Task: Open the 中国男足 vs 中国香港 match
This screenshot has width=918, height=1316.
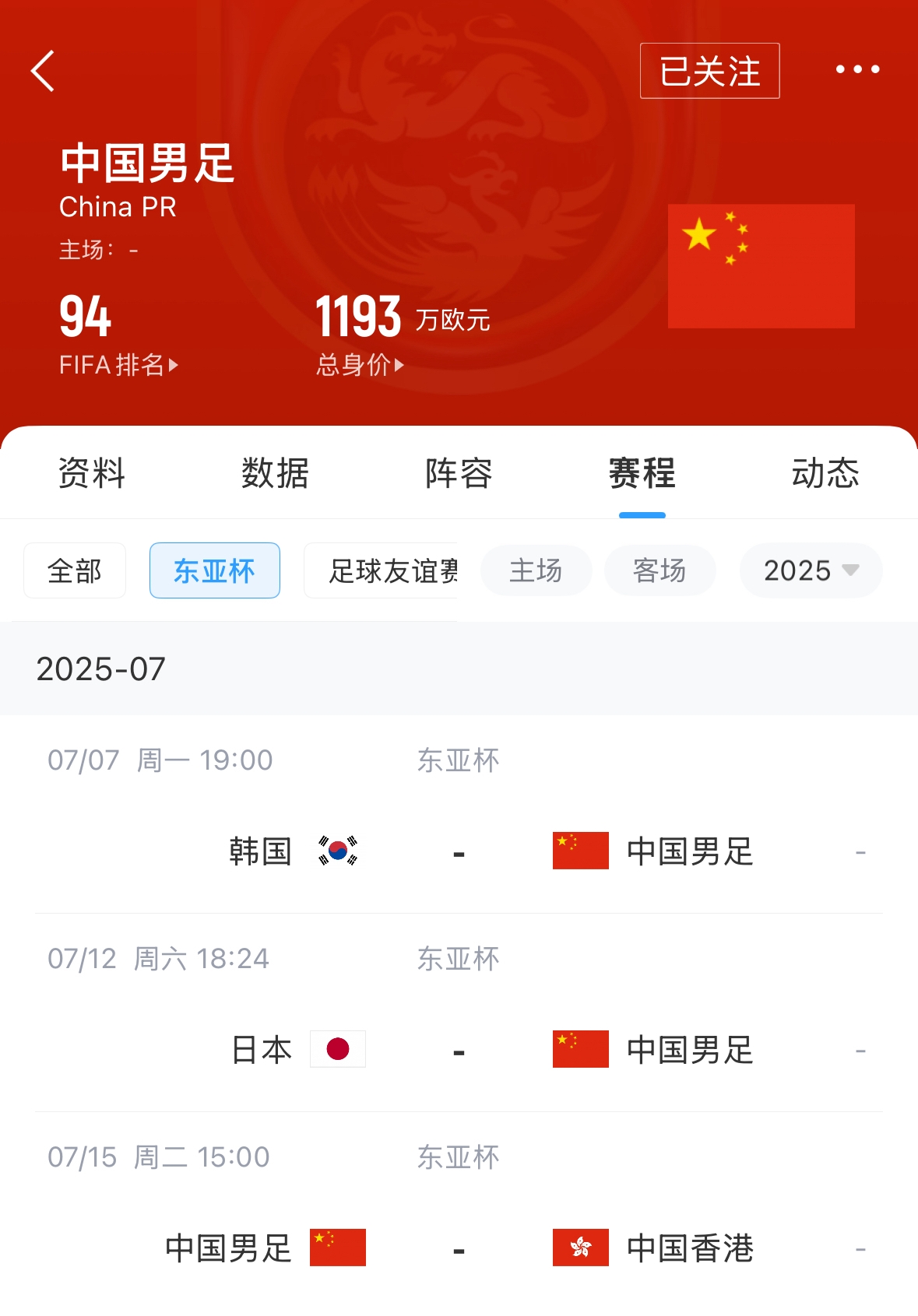Action: coord(459,1248)
